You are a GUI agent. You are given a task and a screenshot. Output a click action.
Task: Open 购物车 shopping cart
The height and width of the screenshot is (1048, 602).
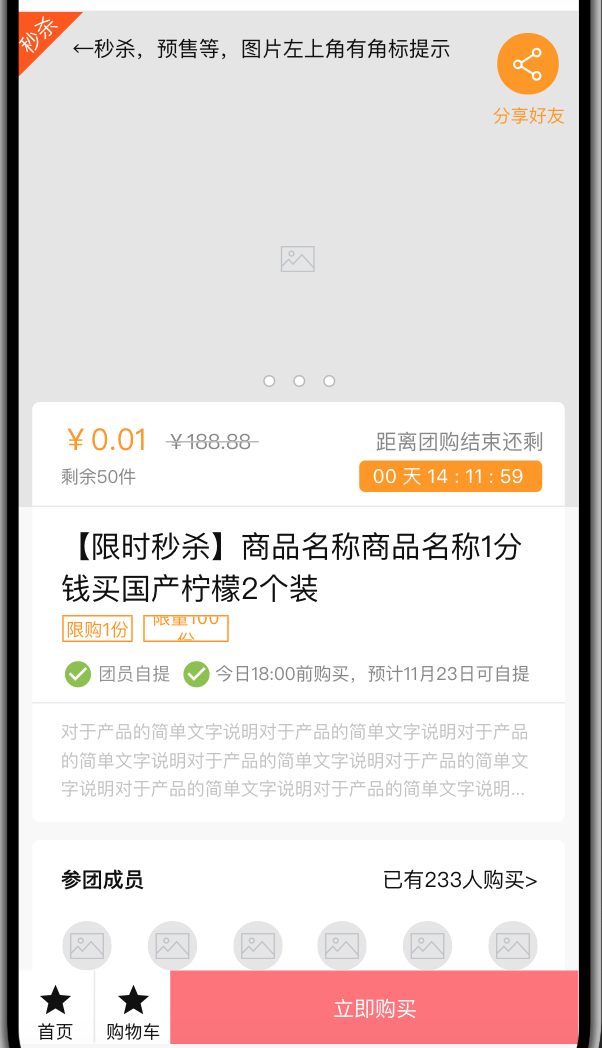[x=132, y=1010]
